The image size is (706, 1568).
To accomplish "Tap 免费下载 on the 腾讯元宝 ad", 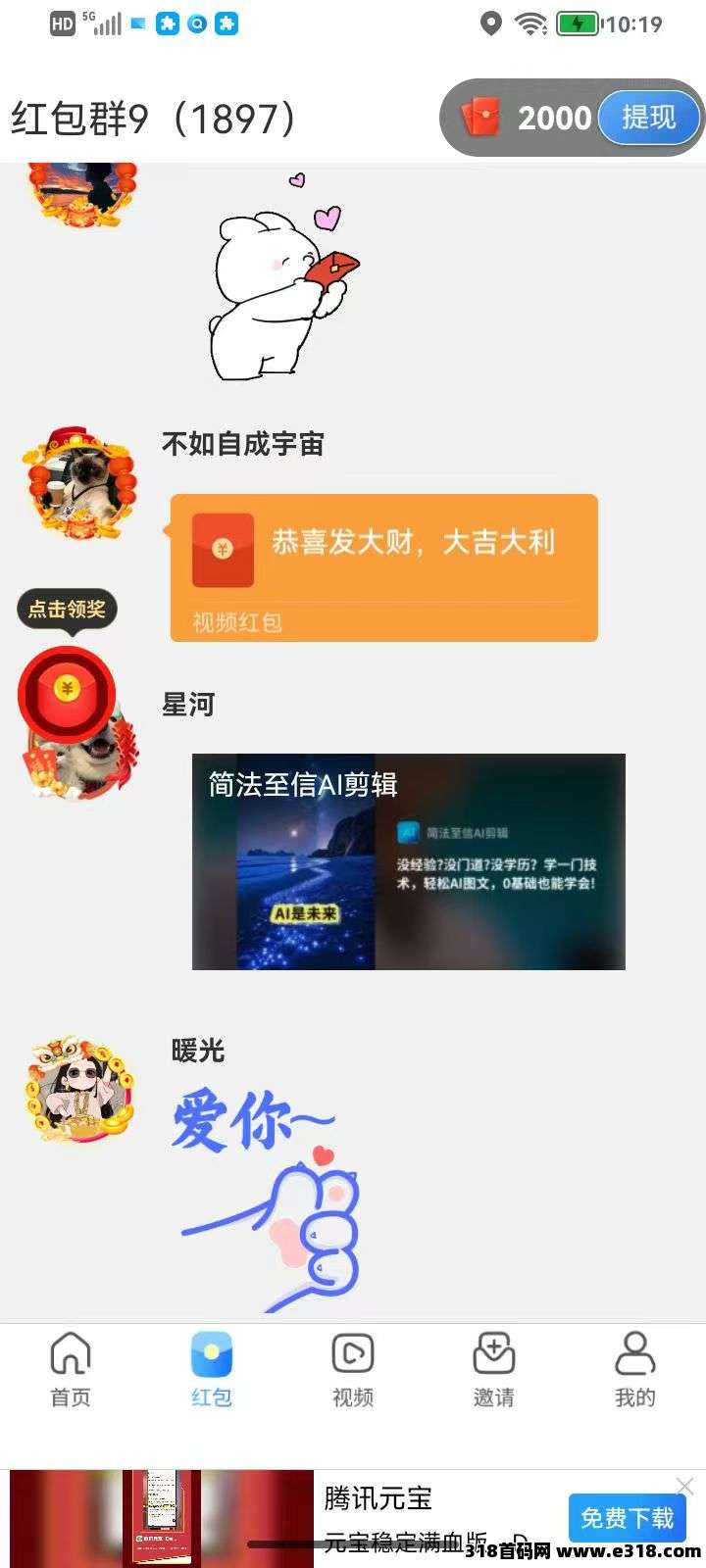I will [x=627, y=1518].
